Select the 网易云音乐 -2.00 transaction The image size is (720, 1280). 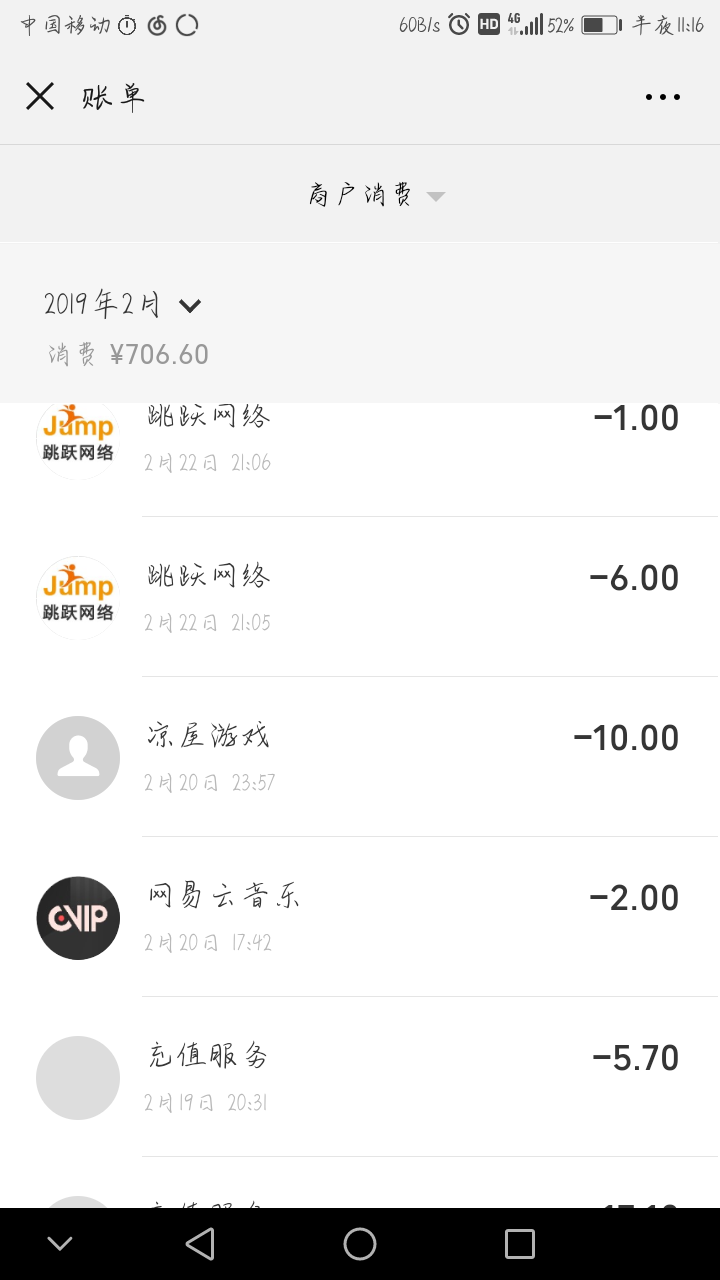pyautogui.click(x=360, y=917)
